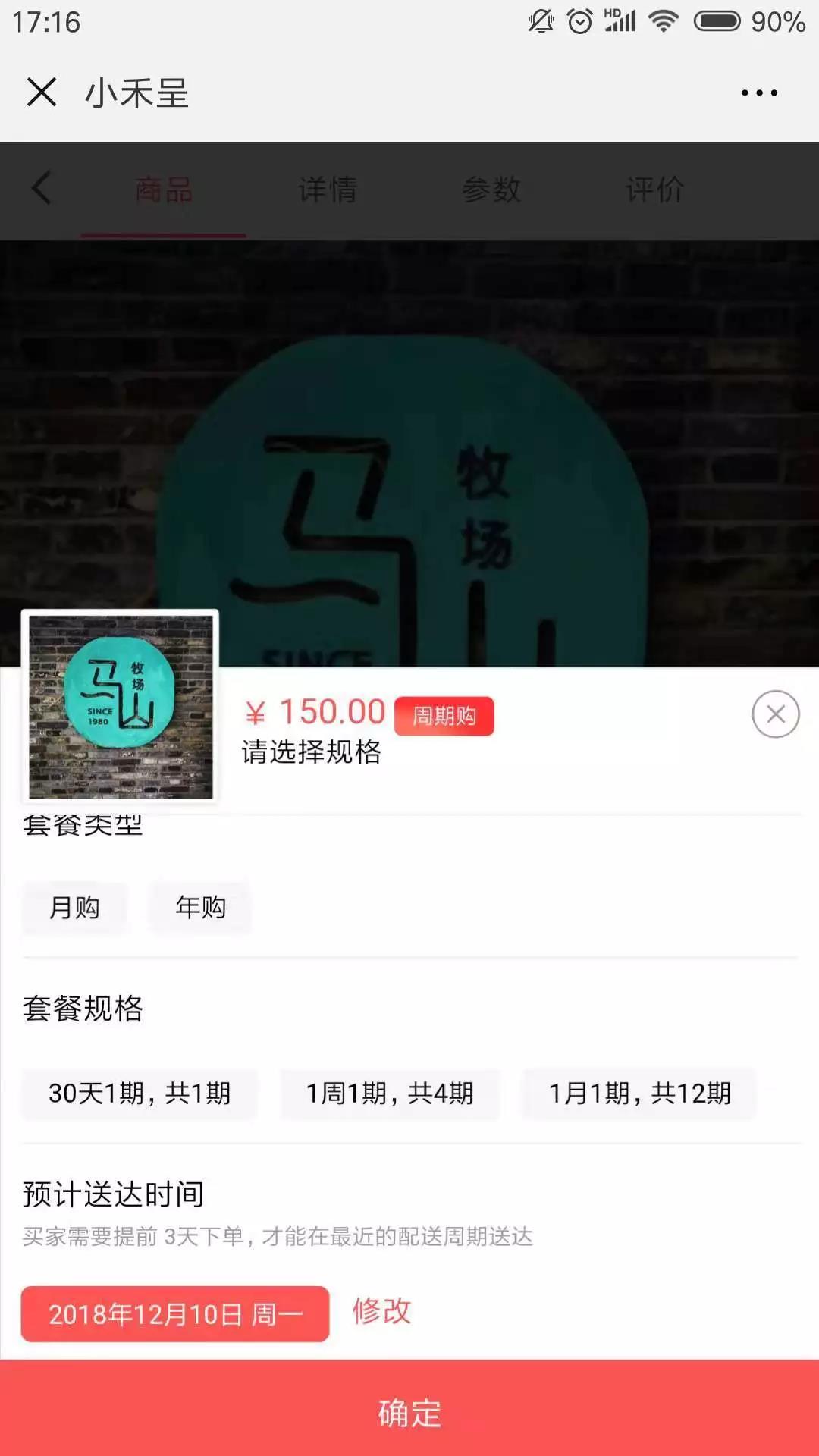Tap 修改 to change delivery date
Viewport: 819px width, 1456px height.
[x=381, y=1311]
